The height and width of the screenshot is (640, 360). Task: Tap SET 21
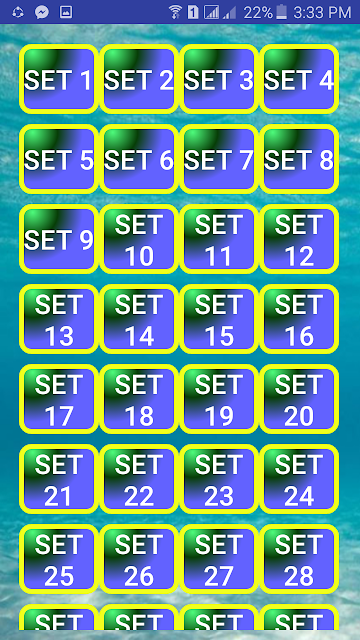(59, 479)
